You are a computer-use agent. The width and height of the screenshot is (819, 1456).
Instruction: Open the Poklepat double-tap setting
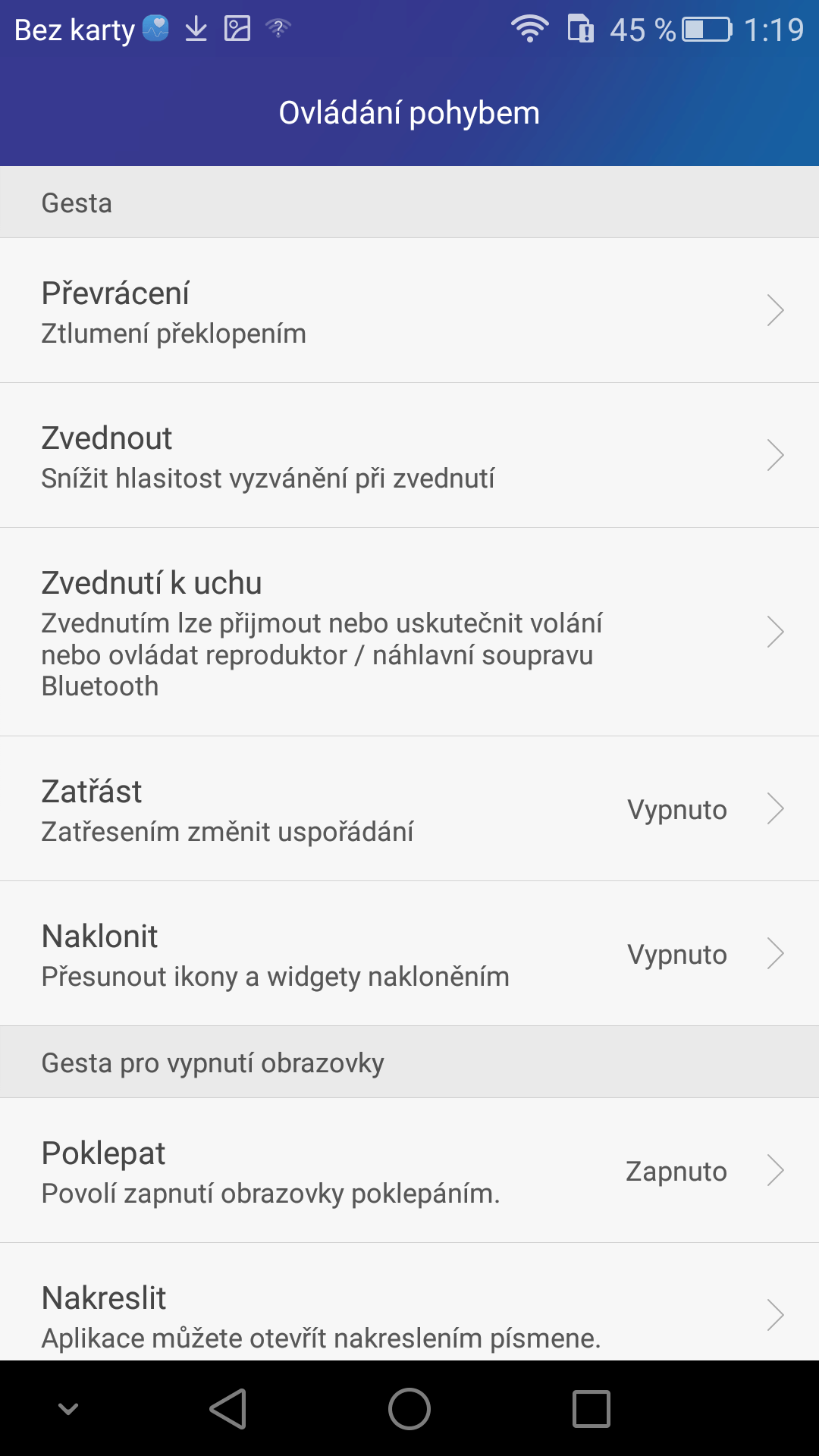point(409,1170)
